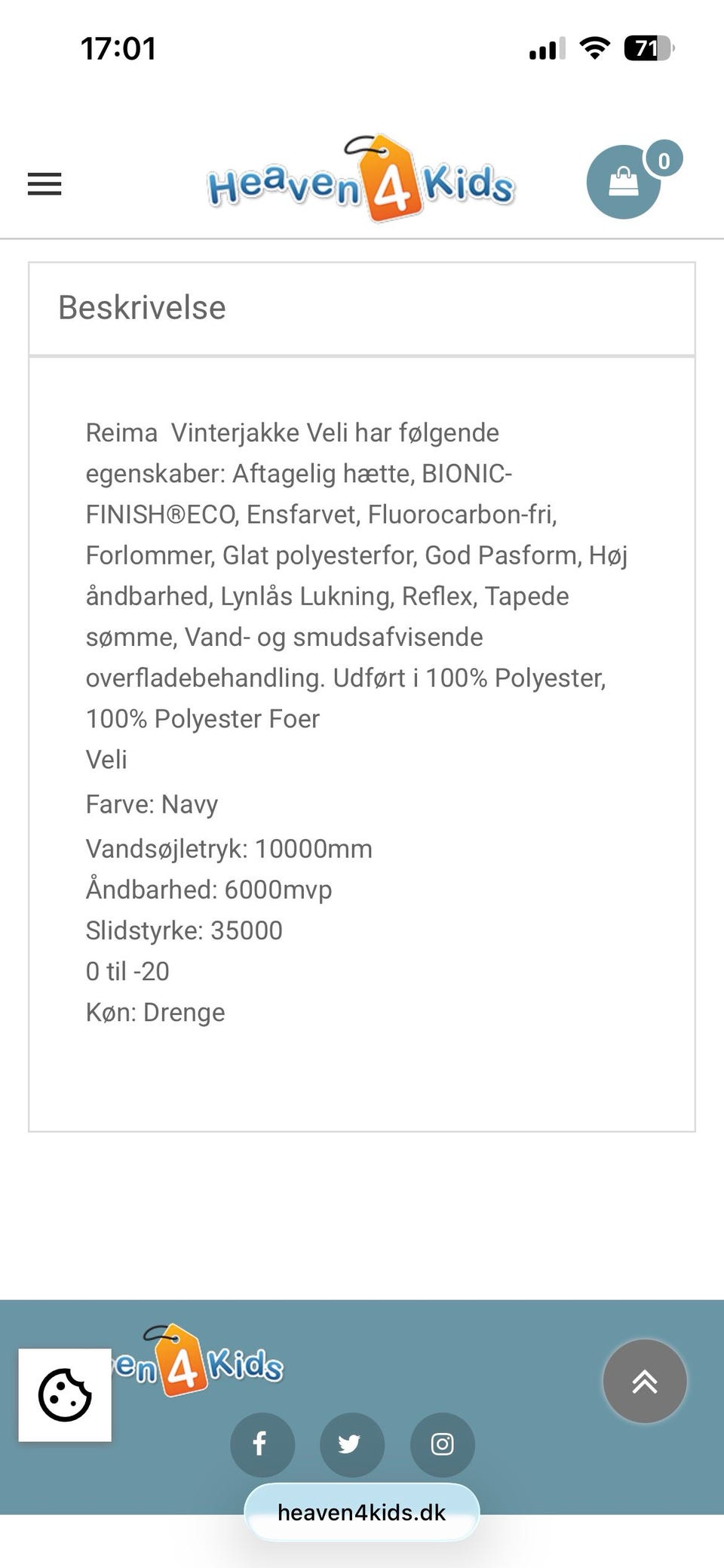The image size is (724, 1568).
Task: Open the Twitter social icon
Action: coord(352,1445)
